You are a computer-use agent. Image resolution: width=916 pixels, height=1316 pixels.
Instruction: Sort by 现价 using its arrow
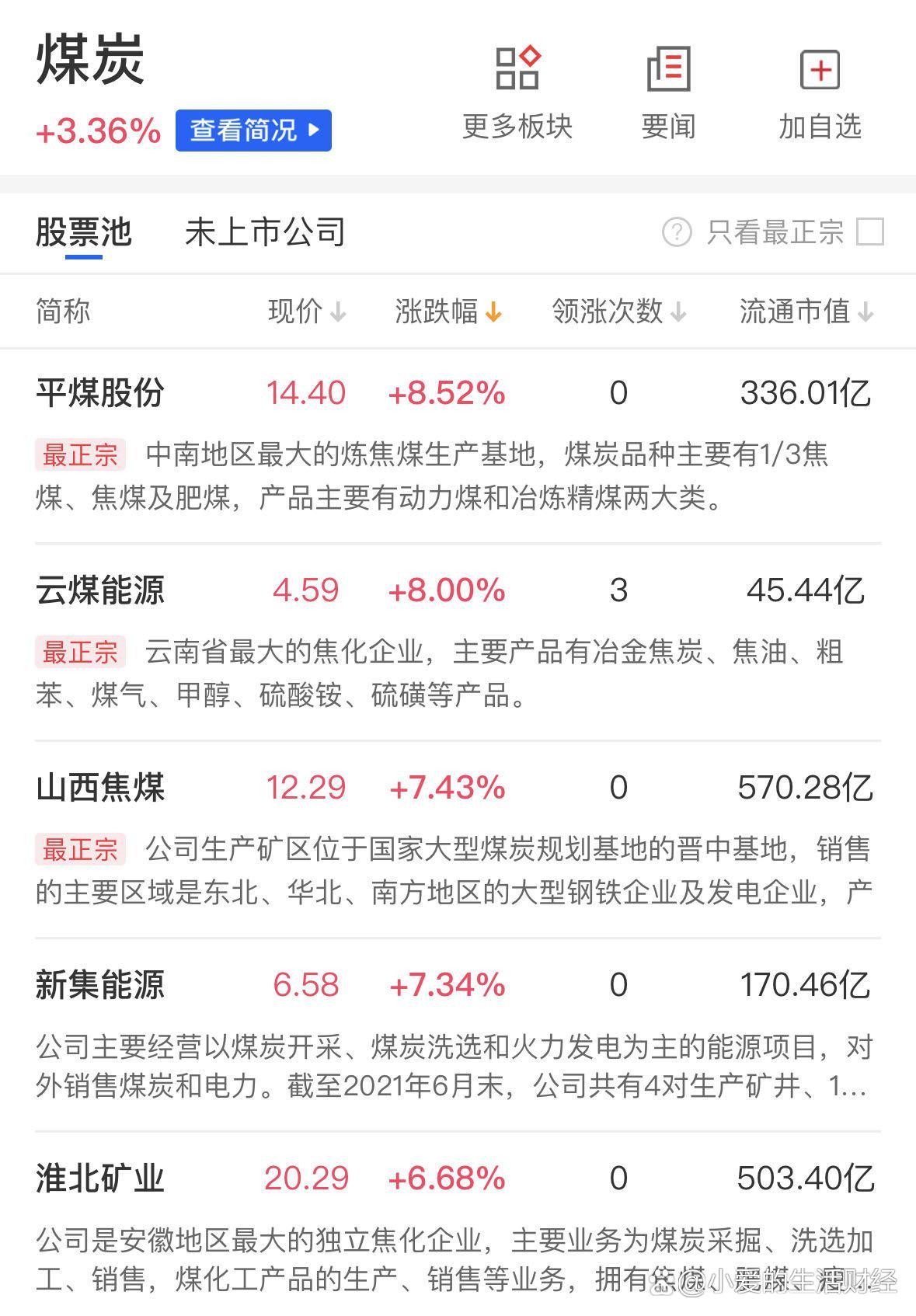pos(338,312)
